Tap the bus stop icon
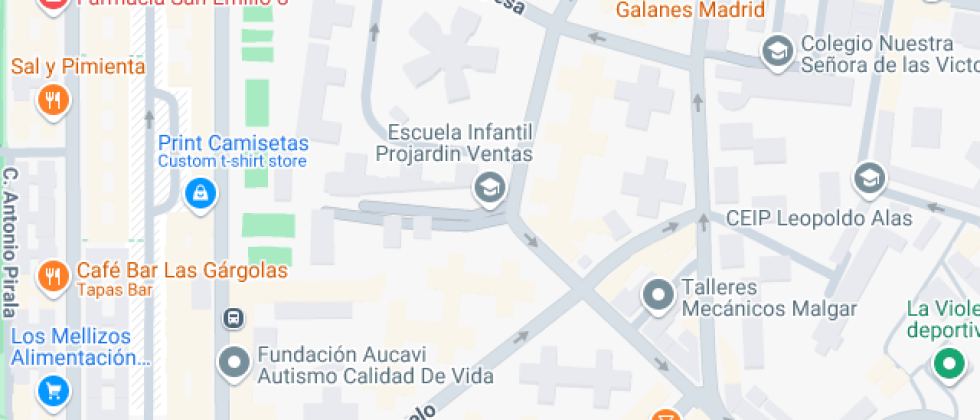 [x=233, y=318]
